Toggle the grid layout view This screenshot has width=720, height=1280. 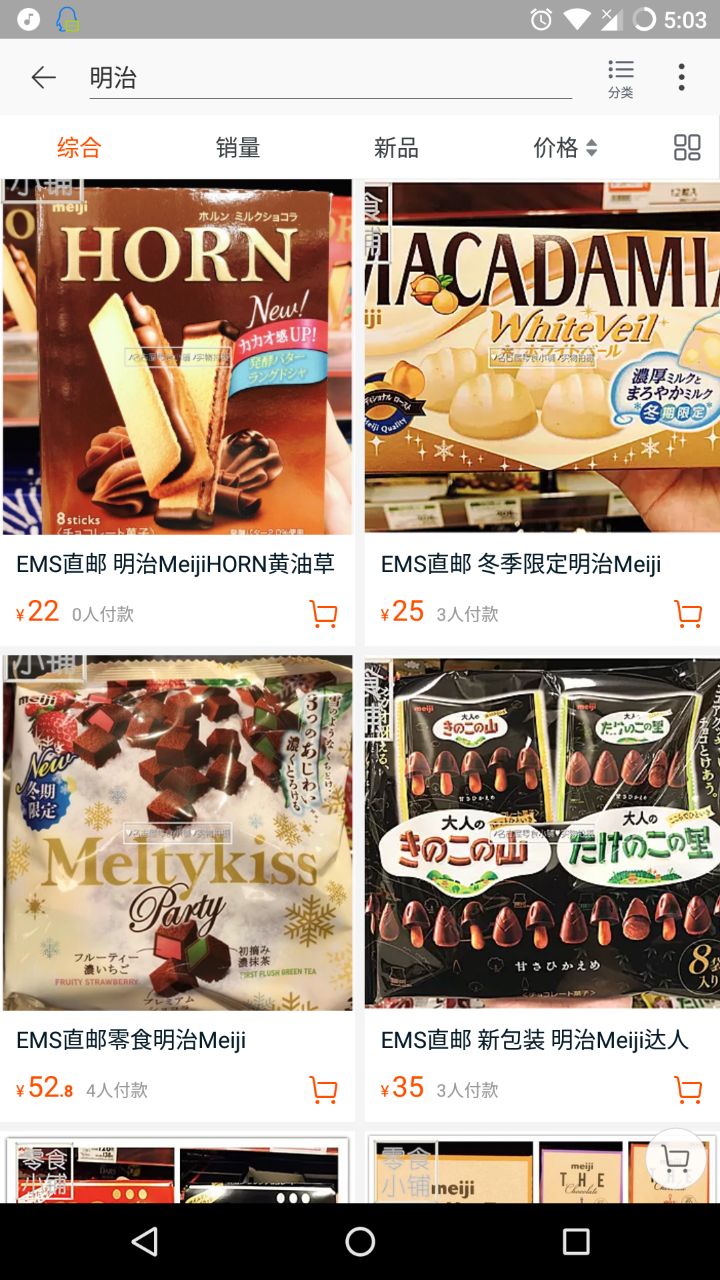[687, 148]
